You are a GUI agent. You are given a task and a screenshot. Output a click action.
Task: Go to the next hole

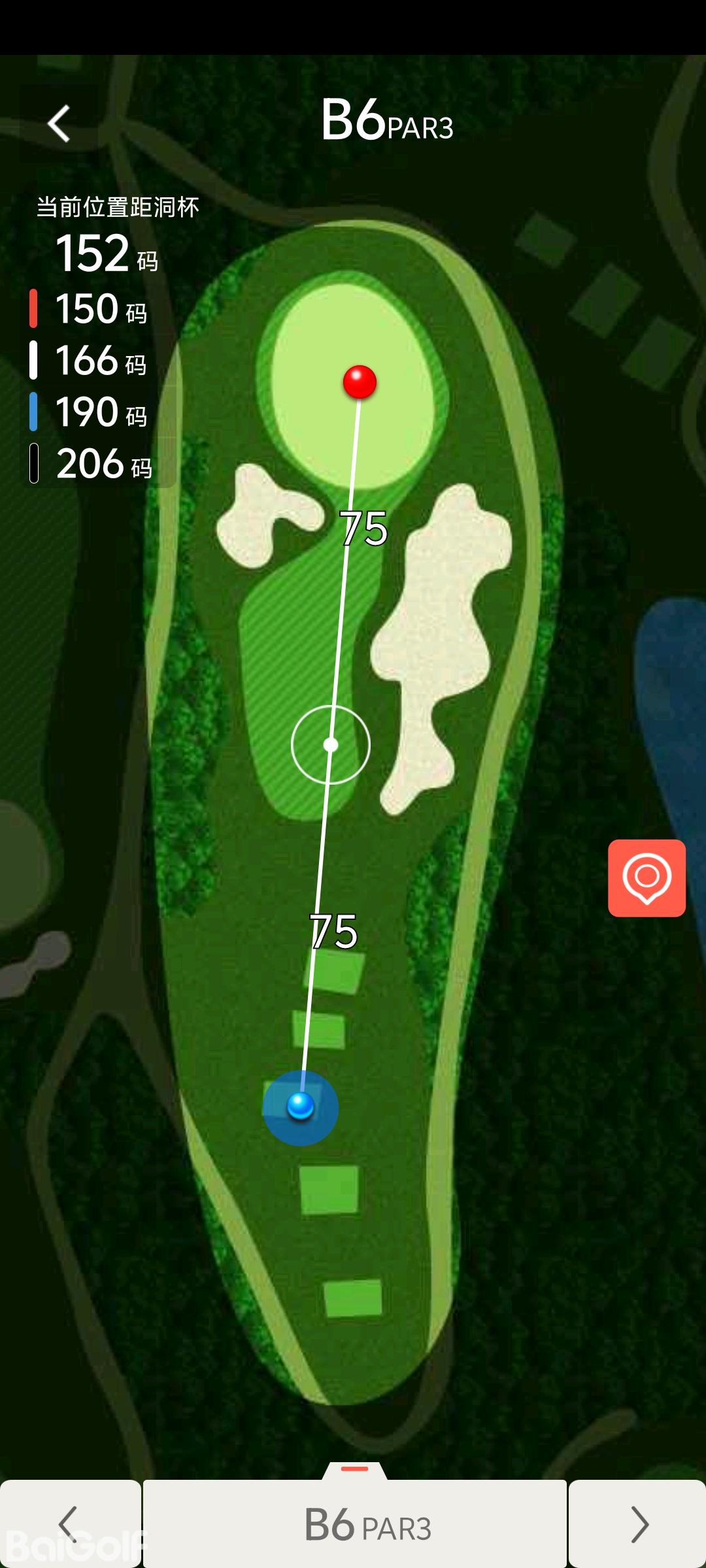[x=637, y=1524]
